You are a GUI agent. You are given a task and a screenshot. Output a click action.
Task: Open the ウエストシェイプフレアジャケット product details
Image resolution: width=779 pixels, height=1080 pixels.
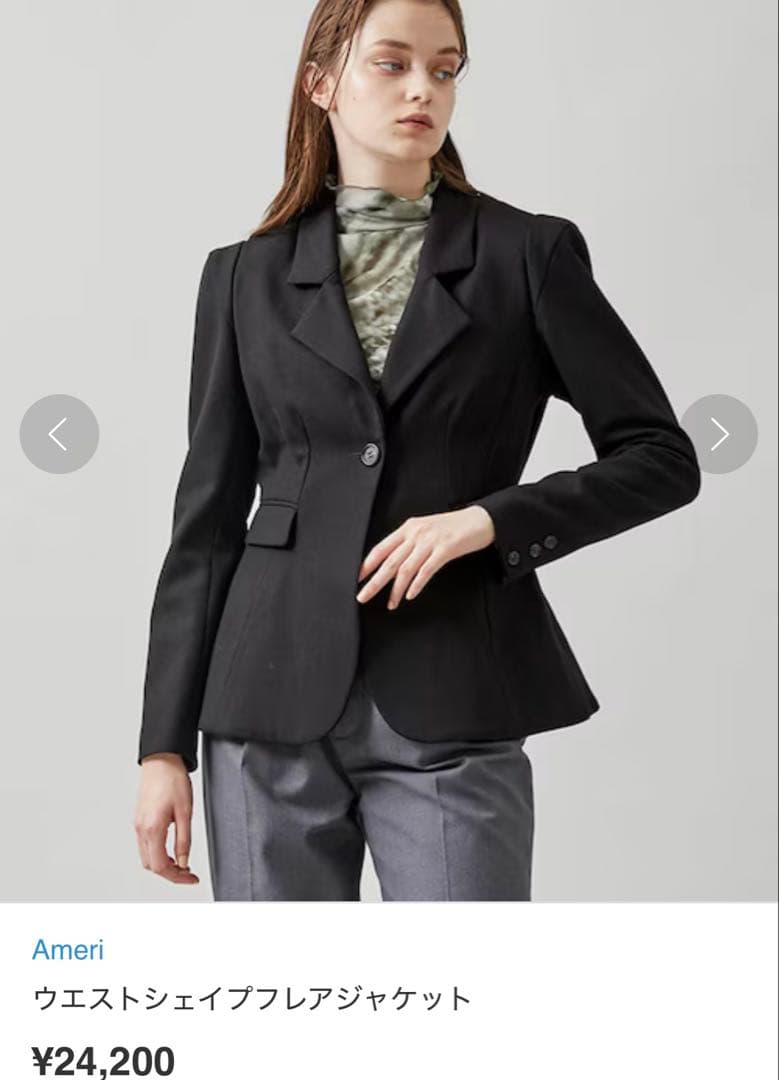coord(250,997)
